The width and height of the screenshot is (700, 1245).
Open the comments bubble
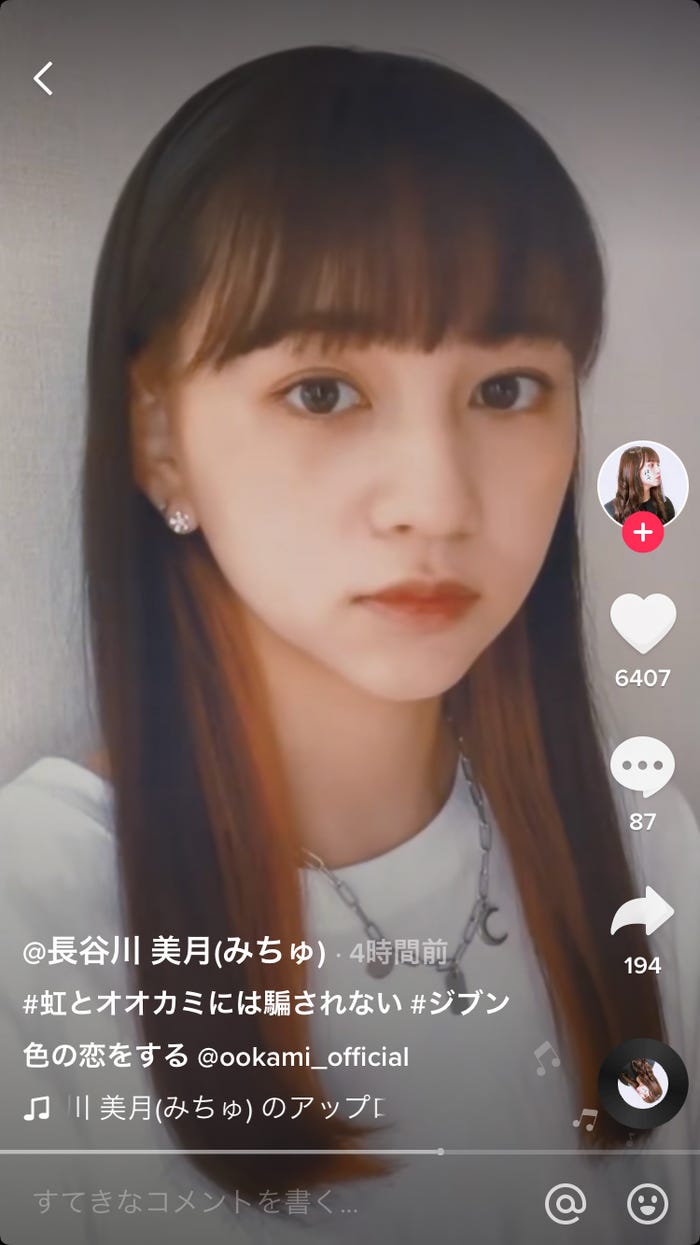tap(642, 767)
